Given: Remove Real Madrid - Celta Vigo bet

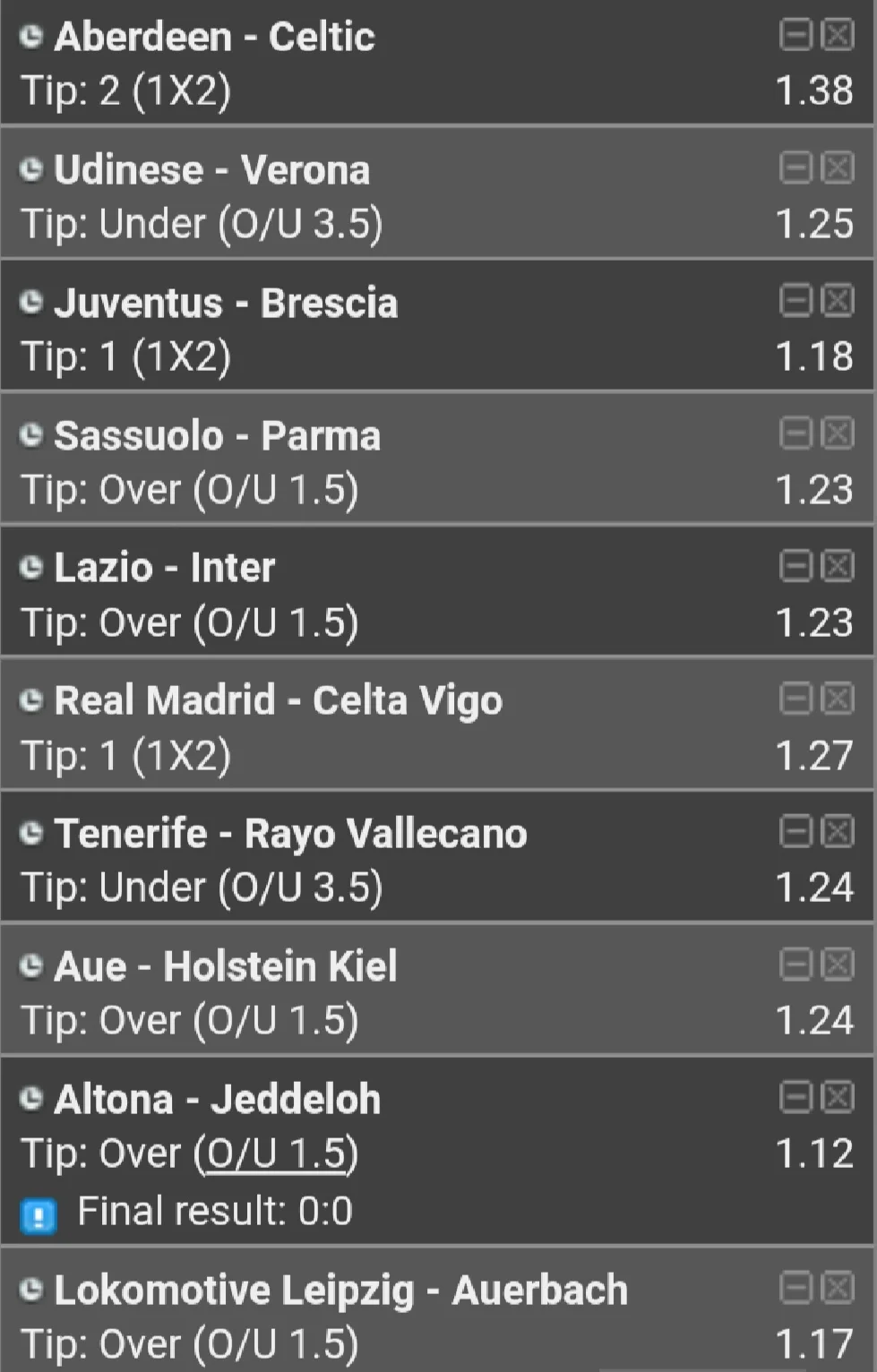Looking at the screenshot, I should pos(838,699).
